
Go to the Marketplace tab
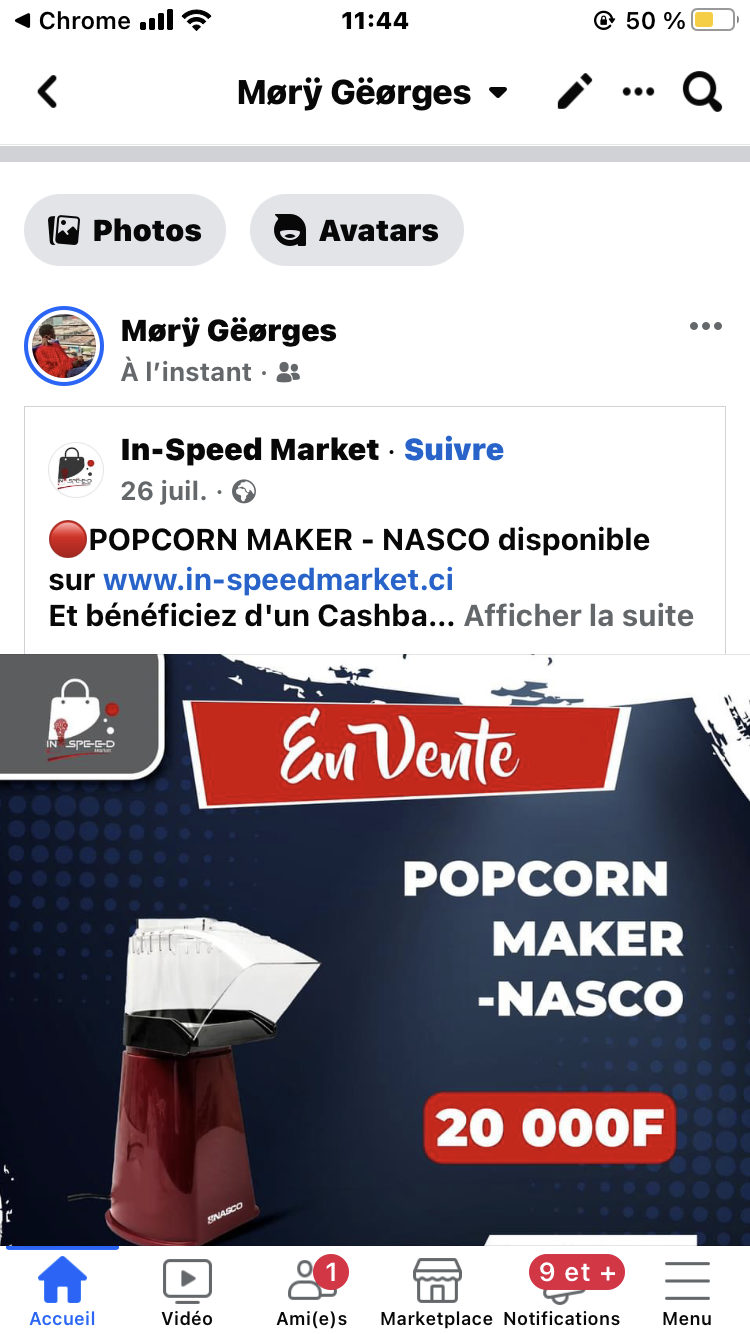tap(437, 1292)
